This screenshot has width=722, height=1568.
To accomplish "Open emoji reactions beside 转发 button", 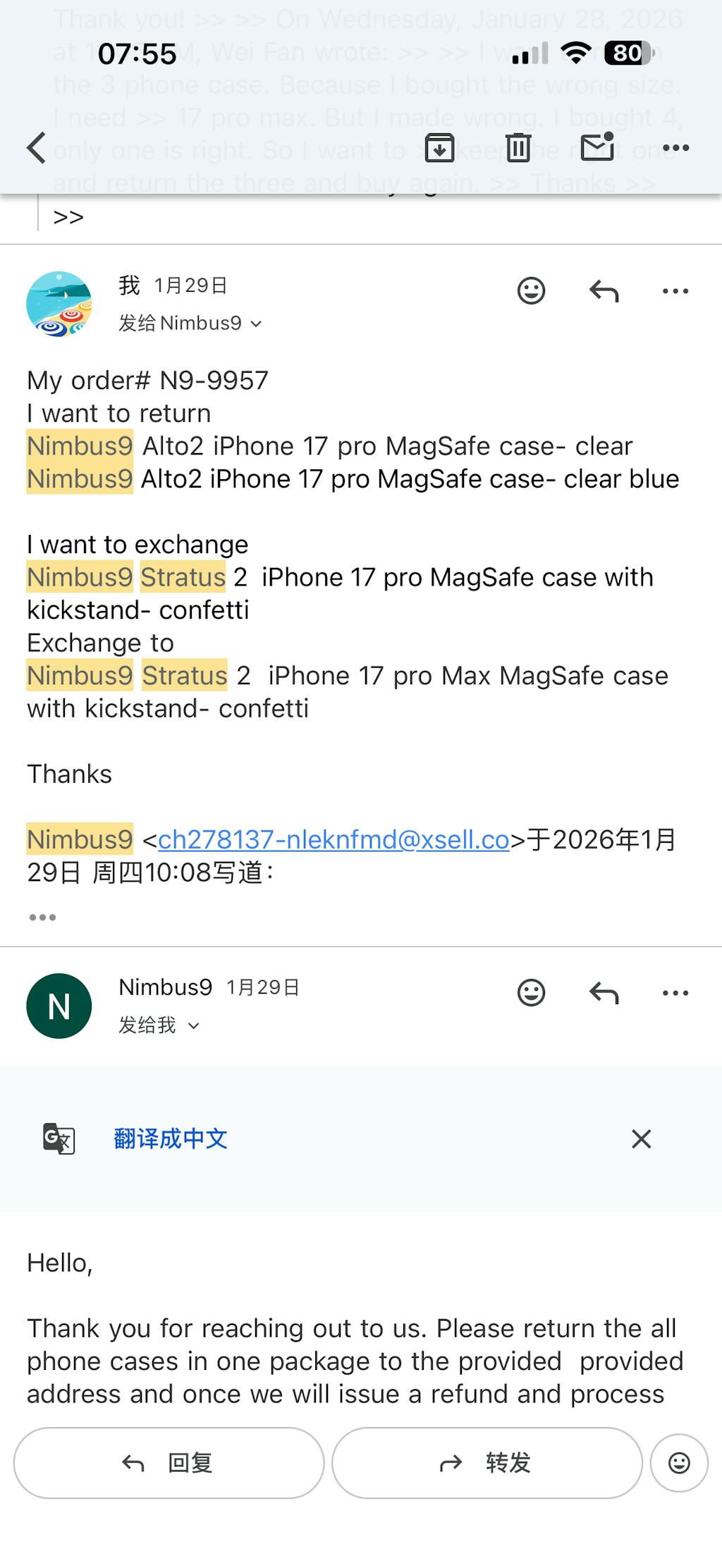I will pos(679,1463).
